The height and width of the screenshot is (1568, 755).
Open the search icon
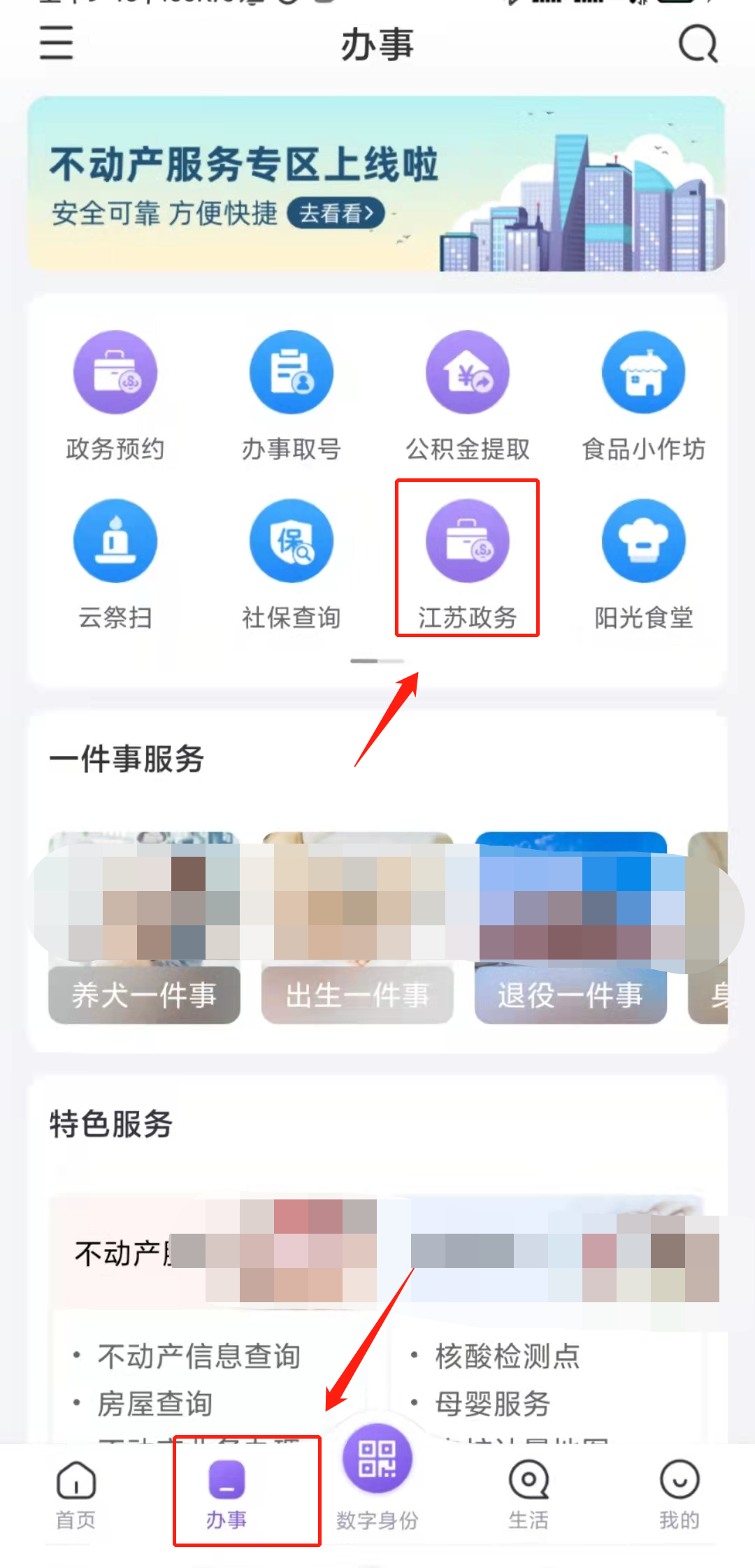pyautogui.click(x=698, y=44)
